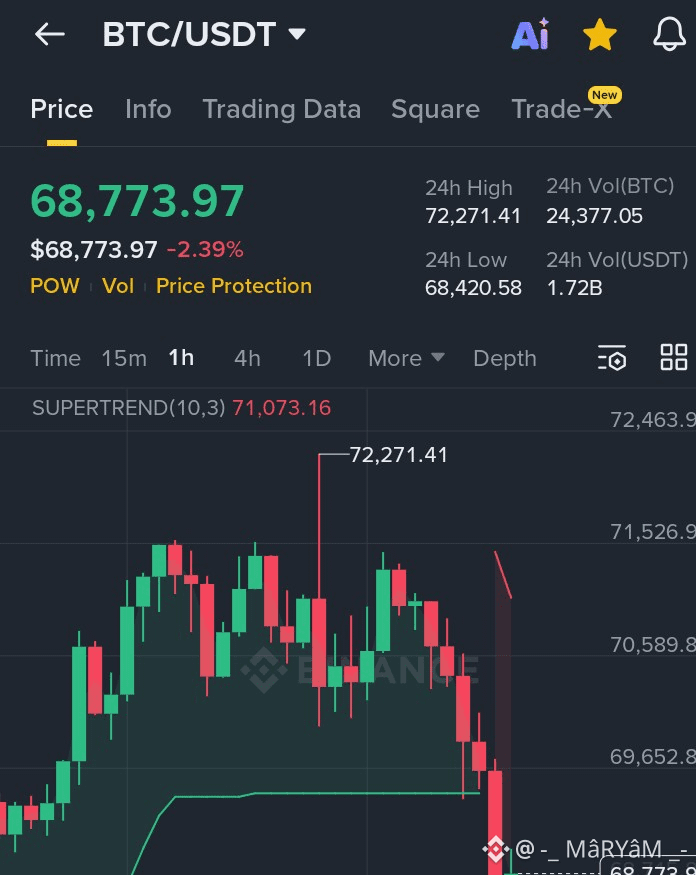696x875 pixels.
Task: Open the AI assistant icon
Action: pos(530,35)
